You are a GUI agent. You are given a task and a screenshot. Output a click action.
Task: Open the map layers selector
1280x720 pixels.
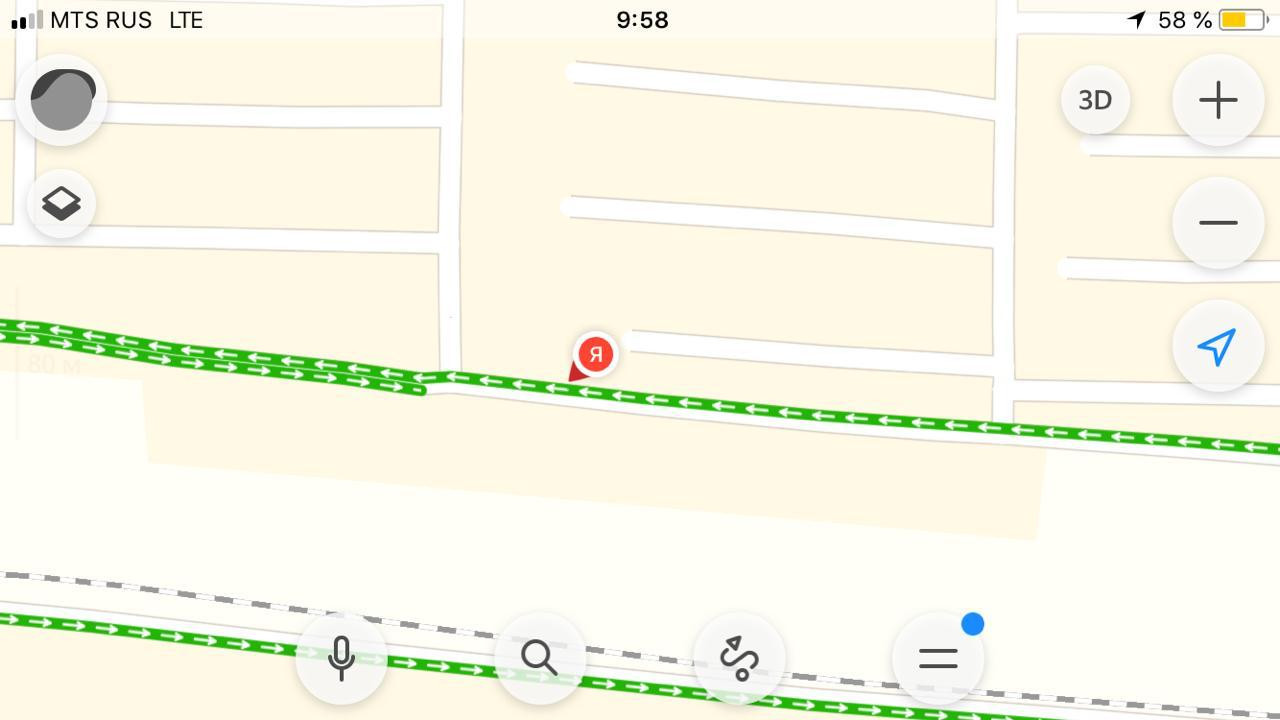62,204
